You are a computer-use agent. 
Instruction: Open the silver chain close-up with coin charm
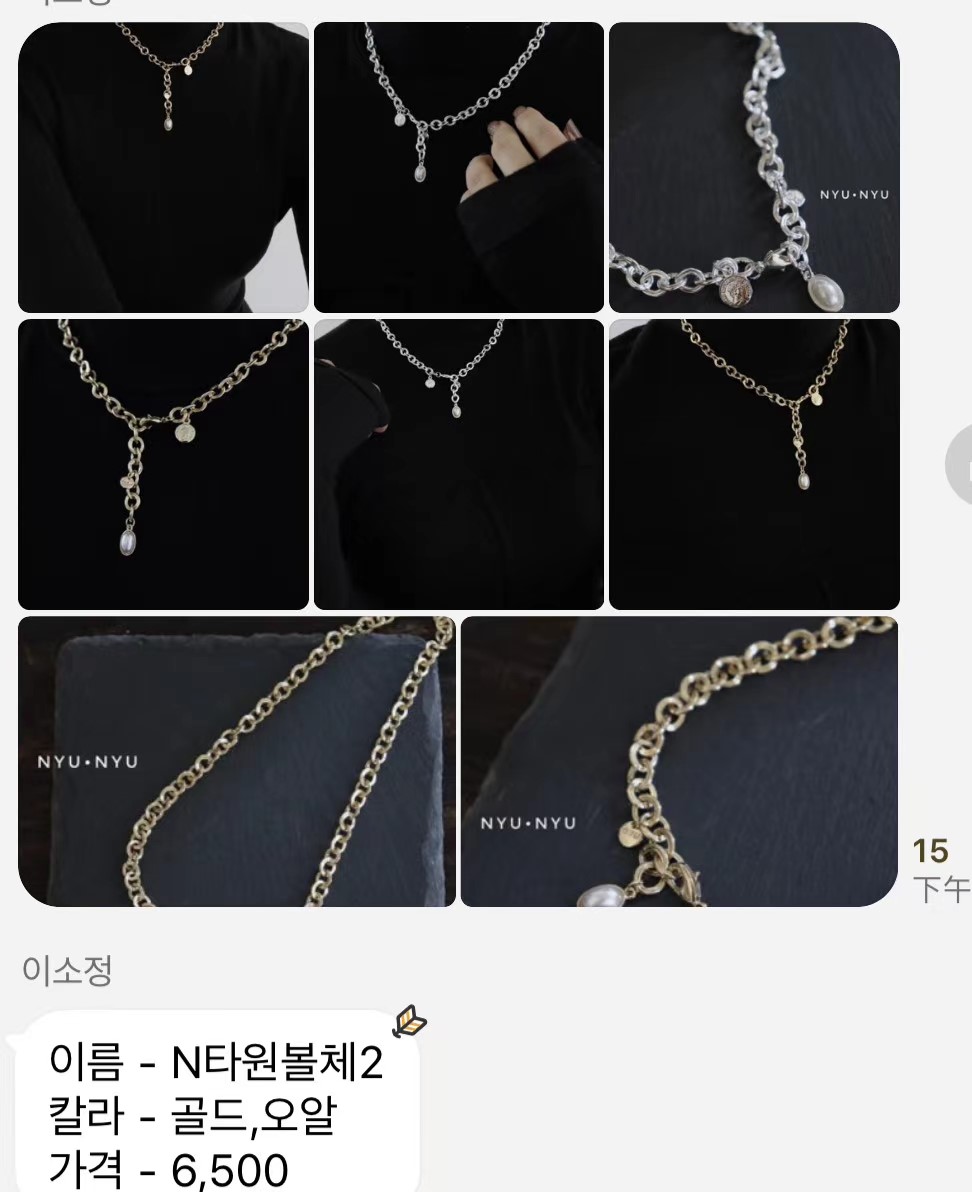754,167
